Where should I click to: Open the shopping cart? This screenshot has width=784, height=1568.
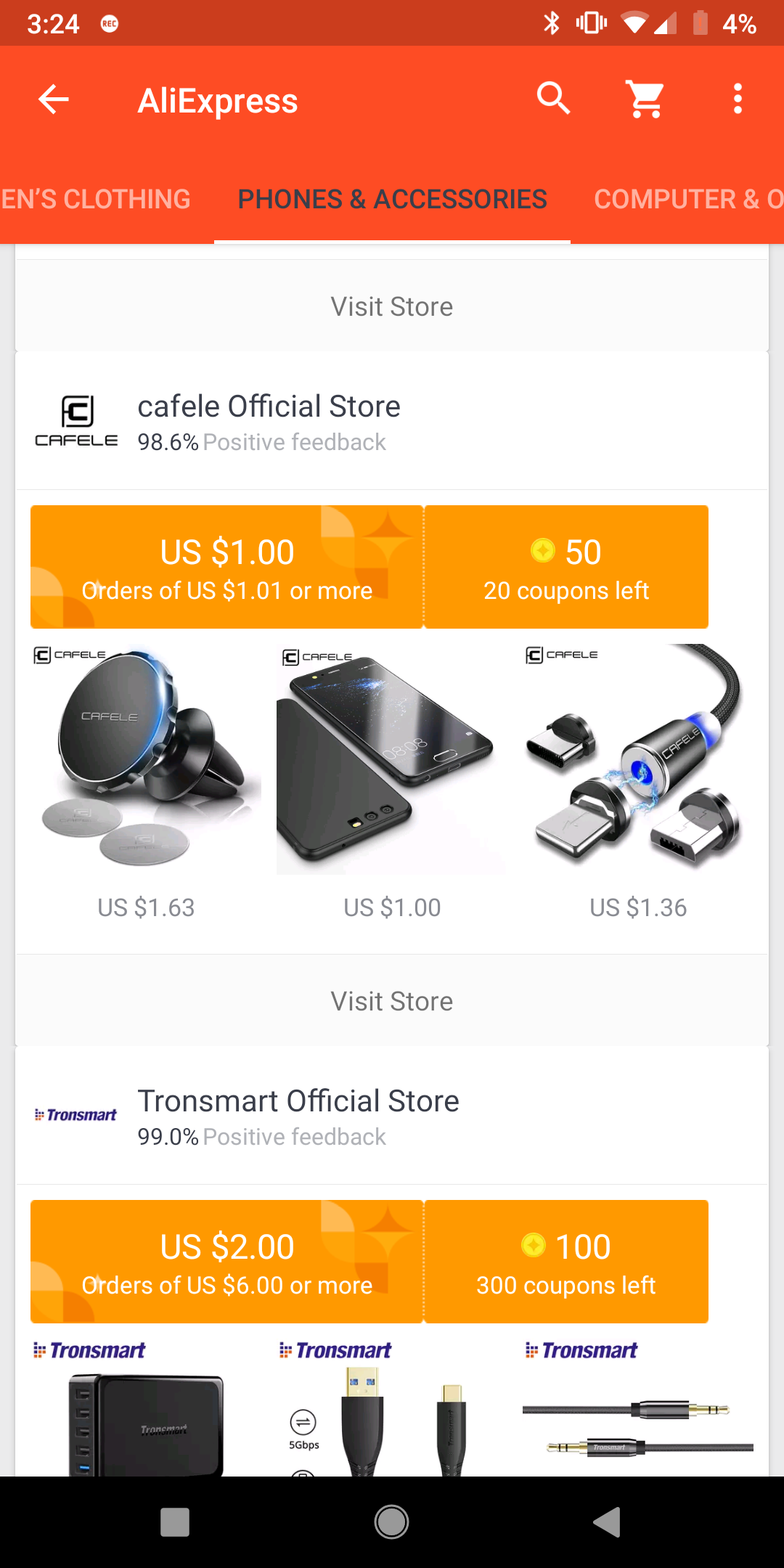pyautogui.click(x=645, y=99)
